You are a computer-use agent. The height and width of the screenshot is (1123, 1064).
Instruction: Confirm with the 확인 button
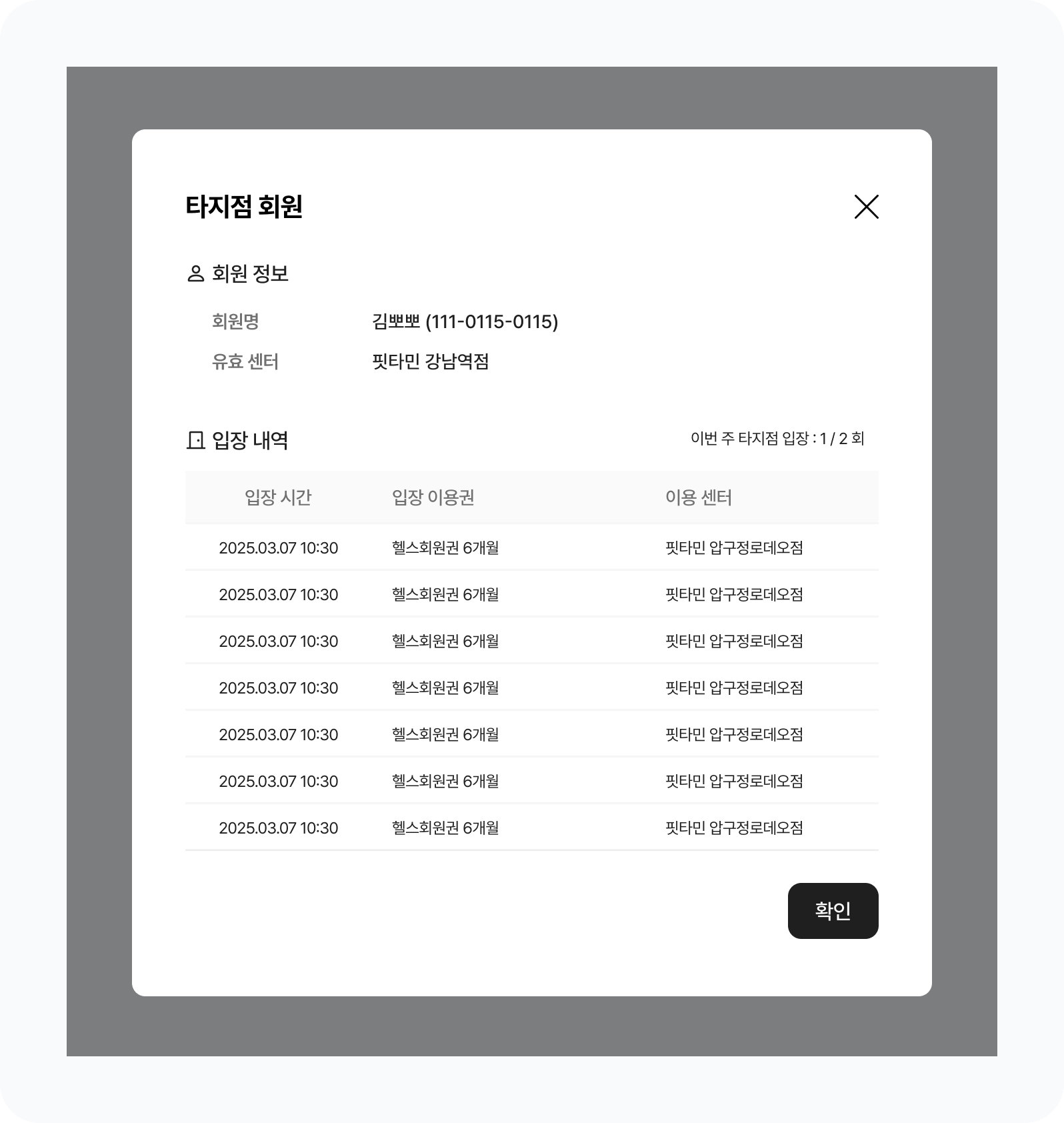(833, 910)
